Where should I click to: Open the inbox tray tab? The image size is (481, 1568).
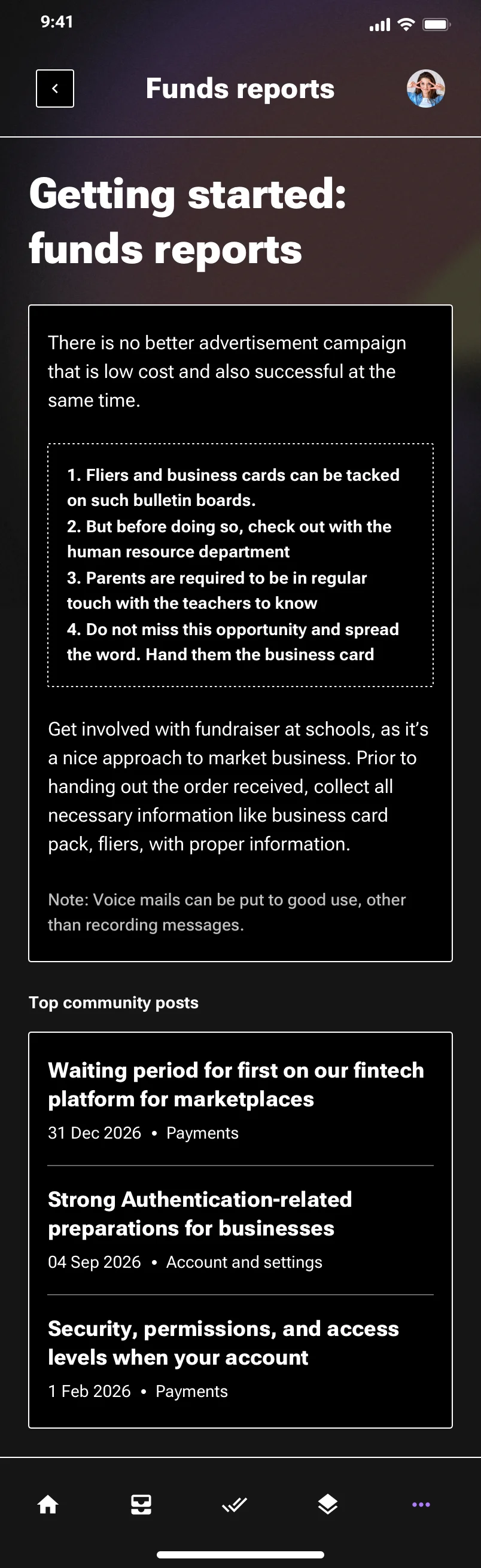[x=141, y=1504]
